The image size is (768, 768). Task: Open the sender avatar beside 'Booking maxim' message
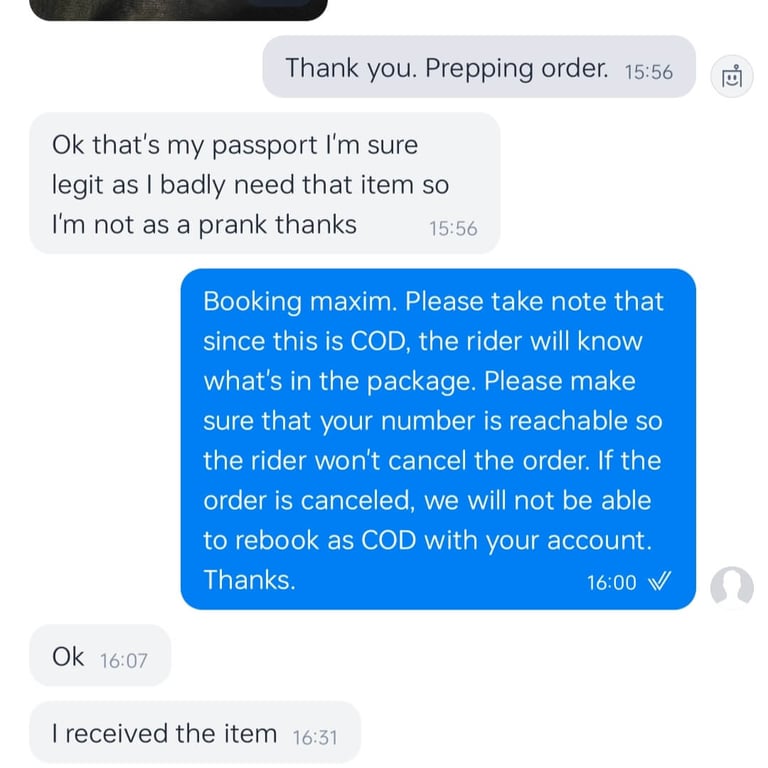click(x=731, y=586)
